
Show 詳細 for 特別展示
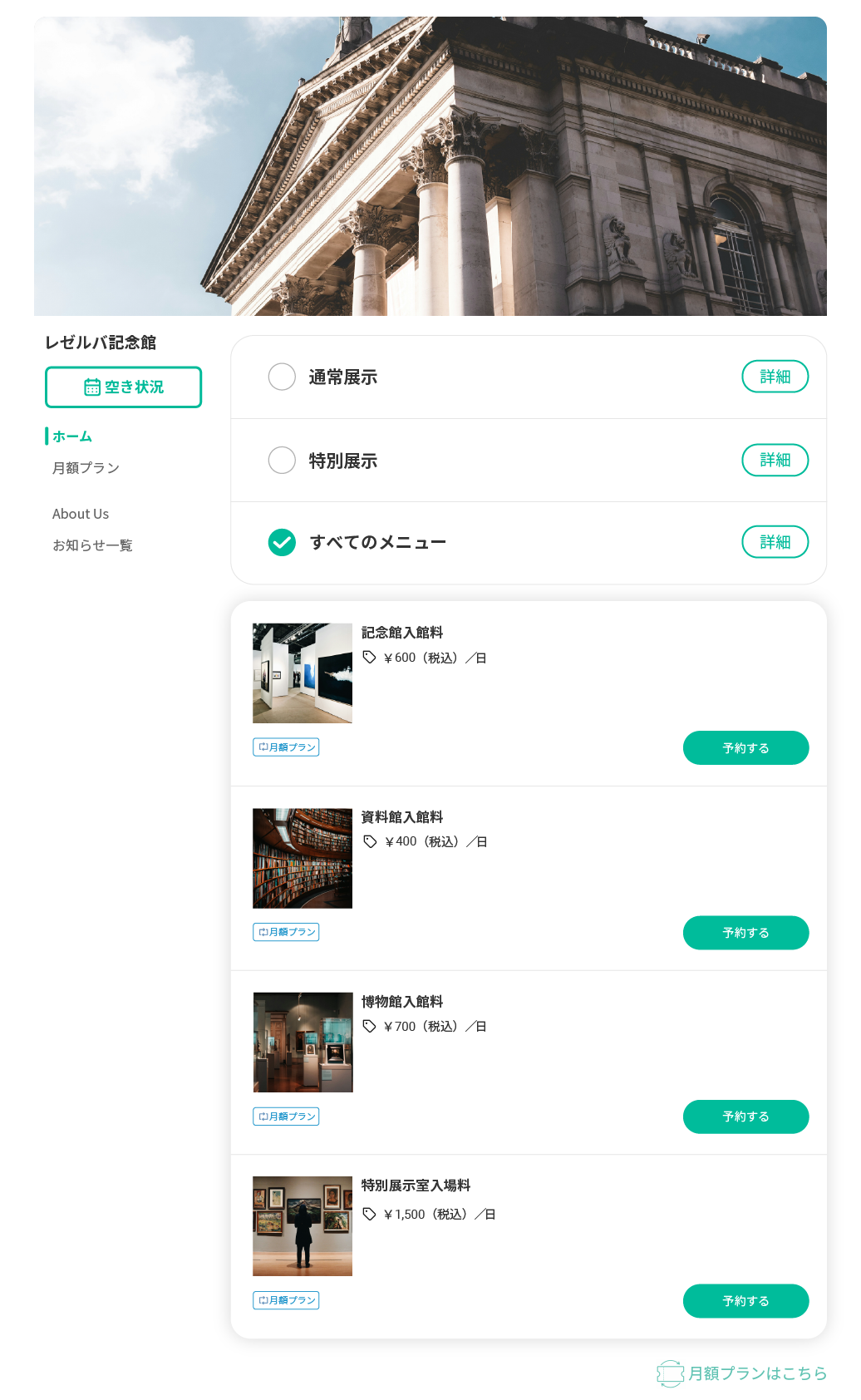775,460
